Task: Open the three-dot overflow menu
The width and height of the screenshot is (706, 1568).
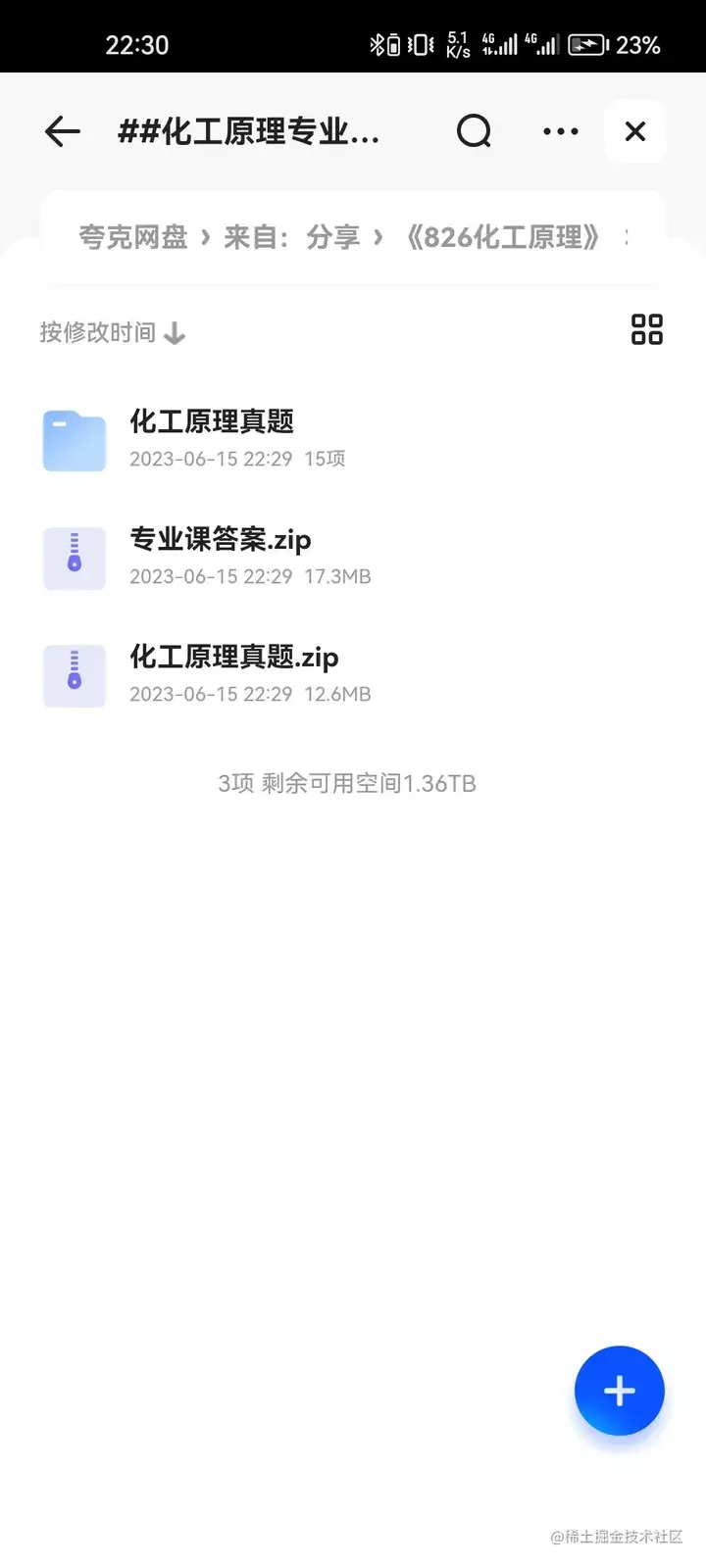Action: click(x=560, y=131)
